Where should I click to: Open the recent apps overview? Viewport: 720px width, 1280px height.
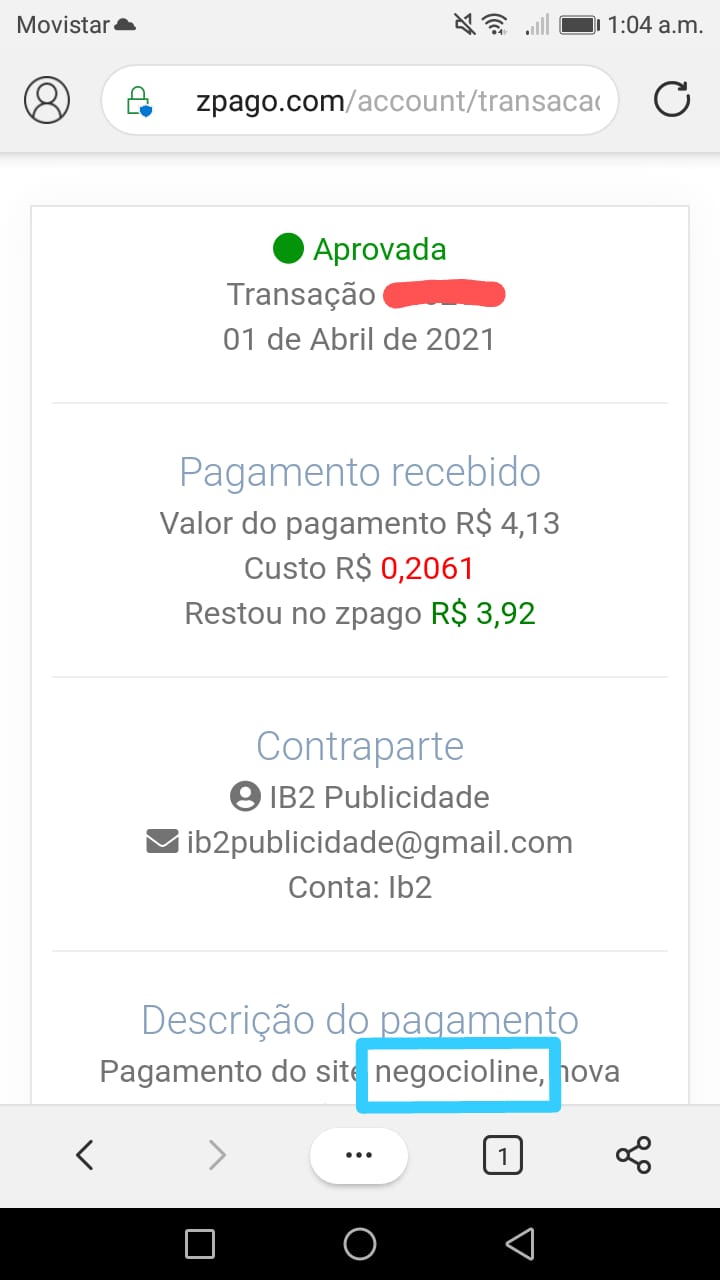click(200, 1244)
